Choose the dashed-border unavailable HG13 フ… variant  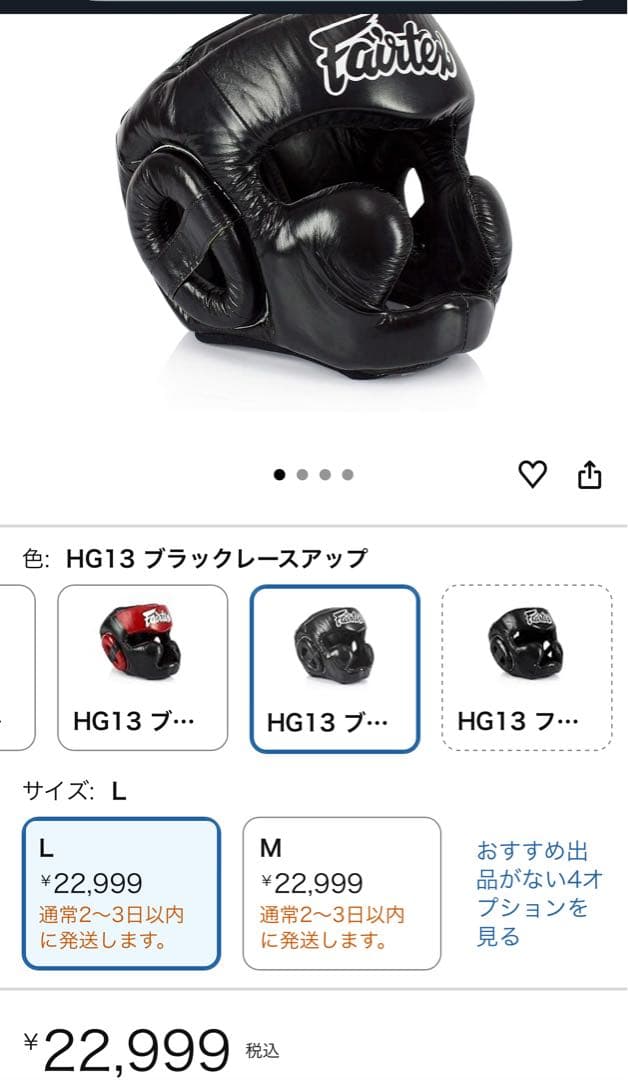tap(526, 667)
